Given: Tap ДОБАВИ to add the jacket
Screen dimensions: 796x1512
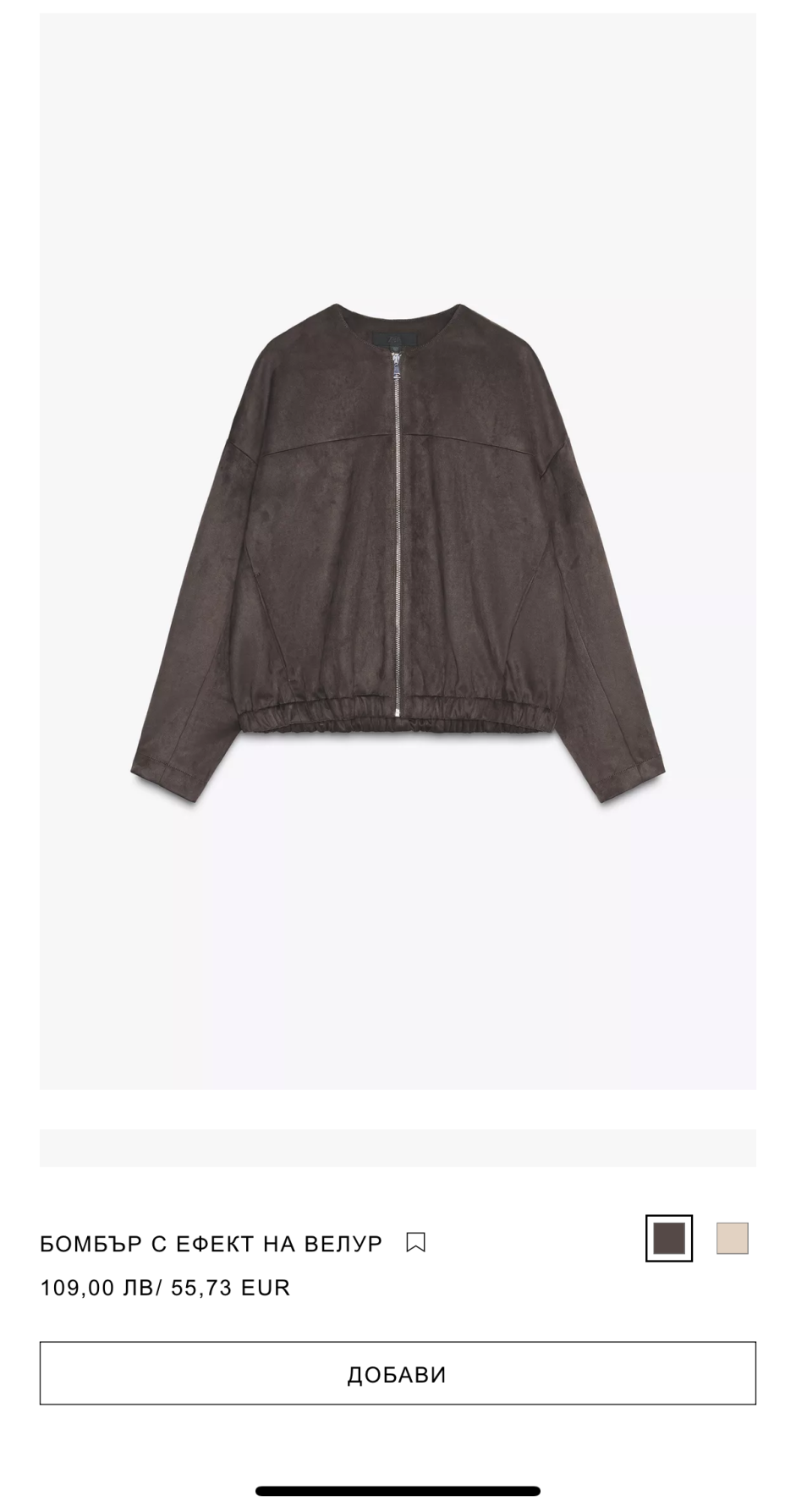Looking at the screenshot, I should (398, 1373).
